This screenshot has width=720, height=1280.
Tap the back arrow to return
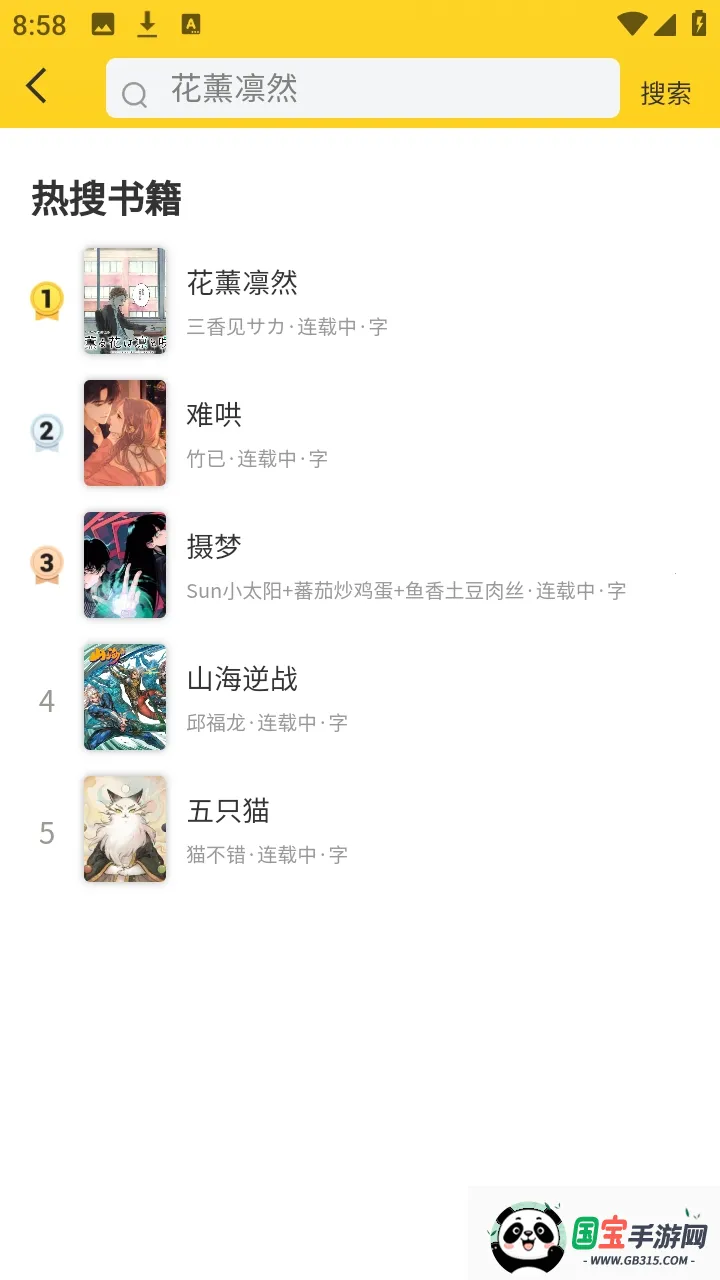pos(37,86)
